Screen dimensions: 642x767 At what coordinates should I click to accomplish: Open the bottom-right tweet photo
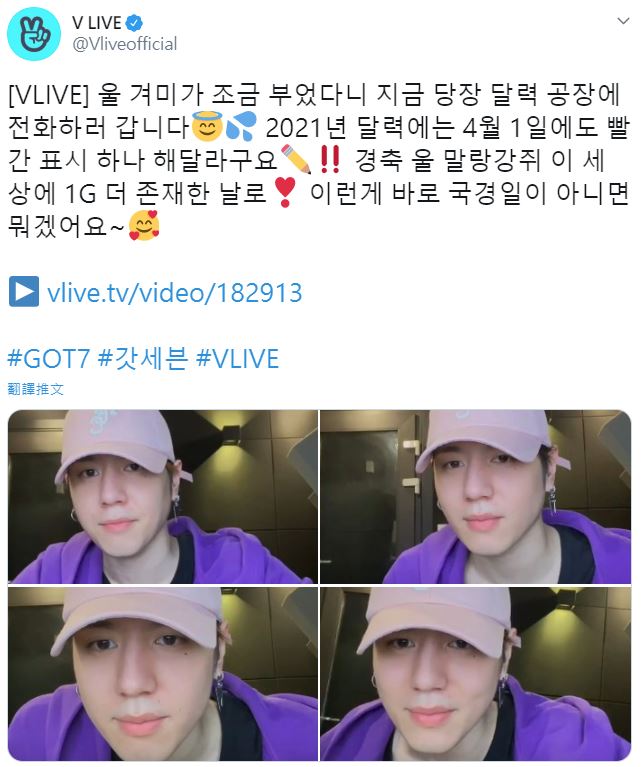click(x=477, y=674)
